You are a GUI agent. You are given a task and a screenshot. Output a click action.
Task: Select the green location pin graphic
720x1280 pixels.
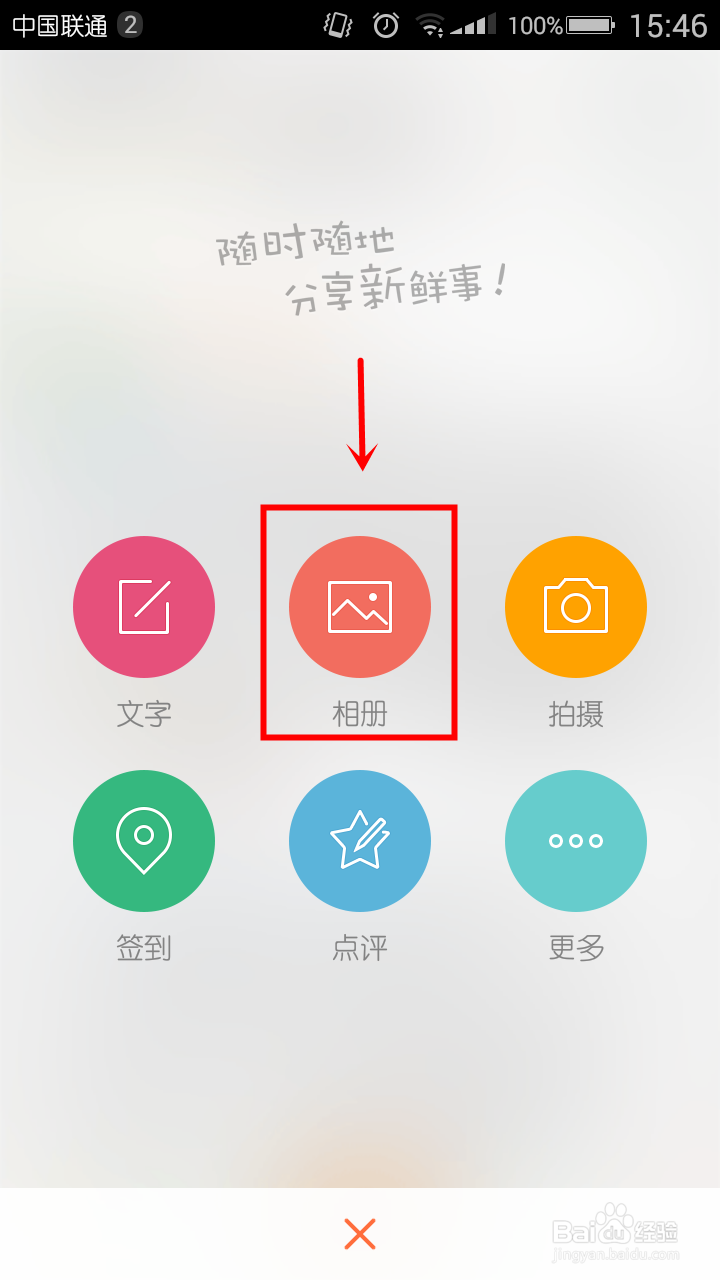pos(144,841)
